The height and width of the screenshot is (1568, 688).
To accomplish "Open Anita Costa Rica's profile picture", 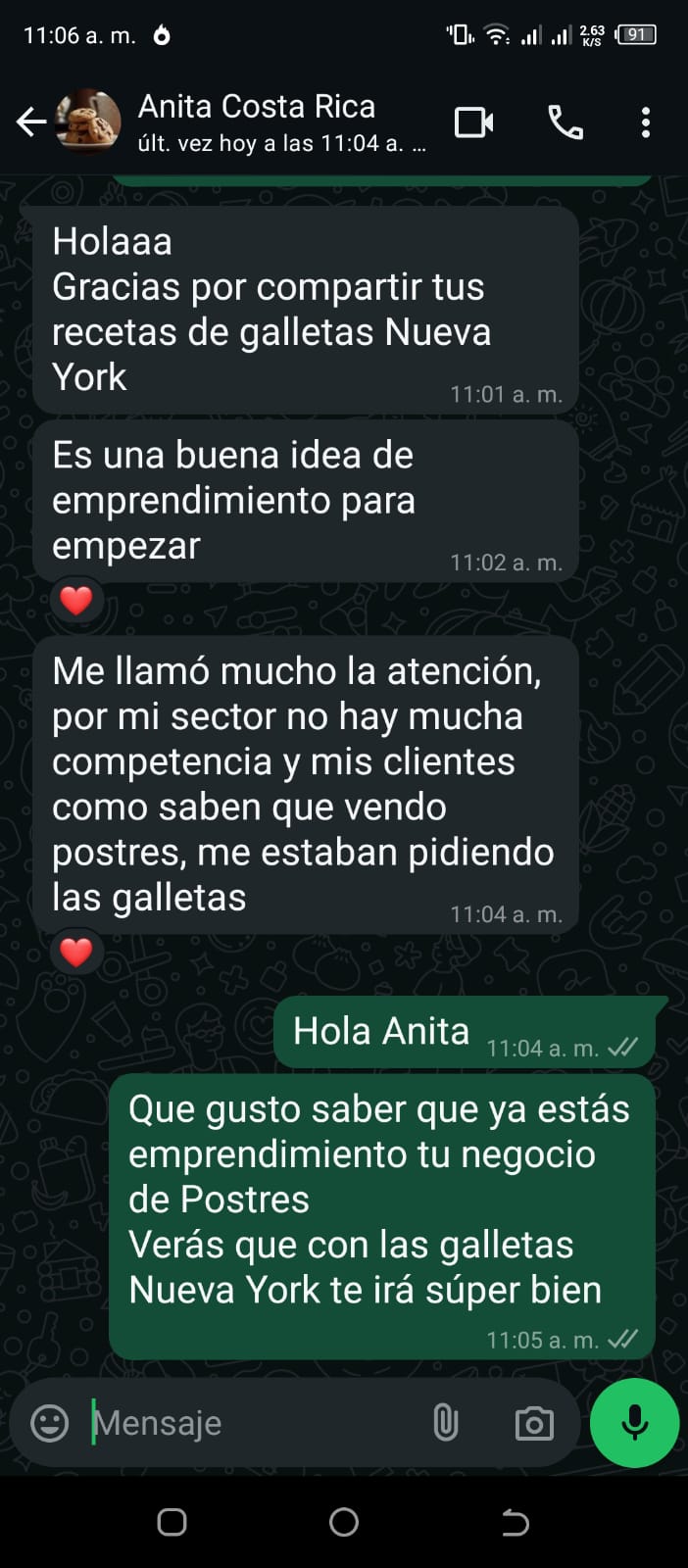I will pos(88,122).
